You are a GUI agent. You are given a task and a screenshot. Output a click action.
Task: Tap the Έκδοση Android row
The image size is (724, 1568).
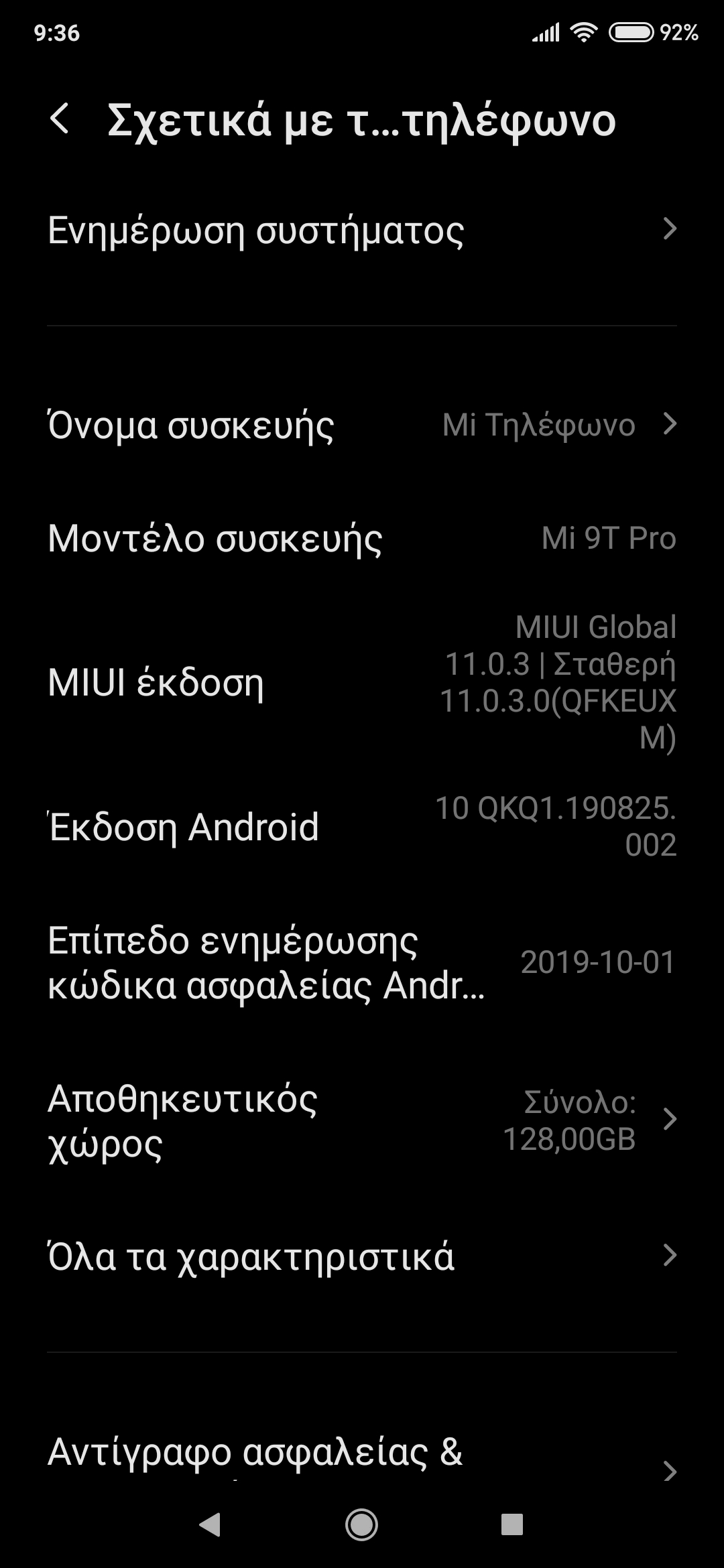[362, 826]
